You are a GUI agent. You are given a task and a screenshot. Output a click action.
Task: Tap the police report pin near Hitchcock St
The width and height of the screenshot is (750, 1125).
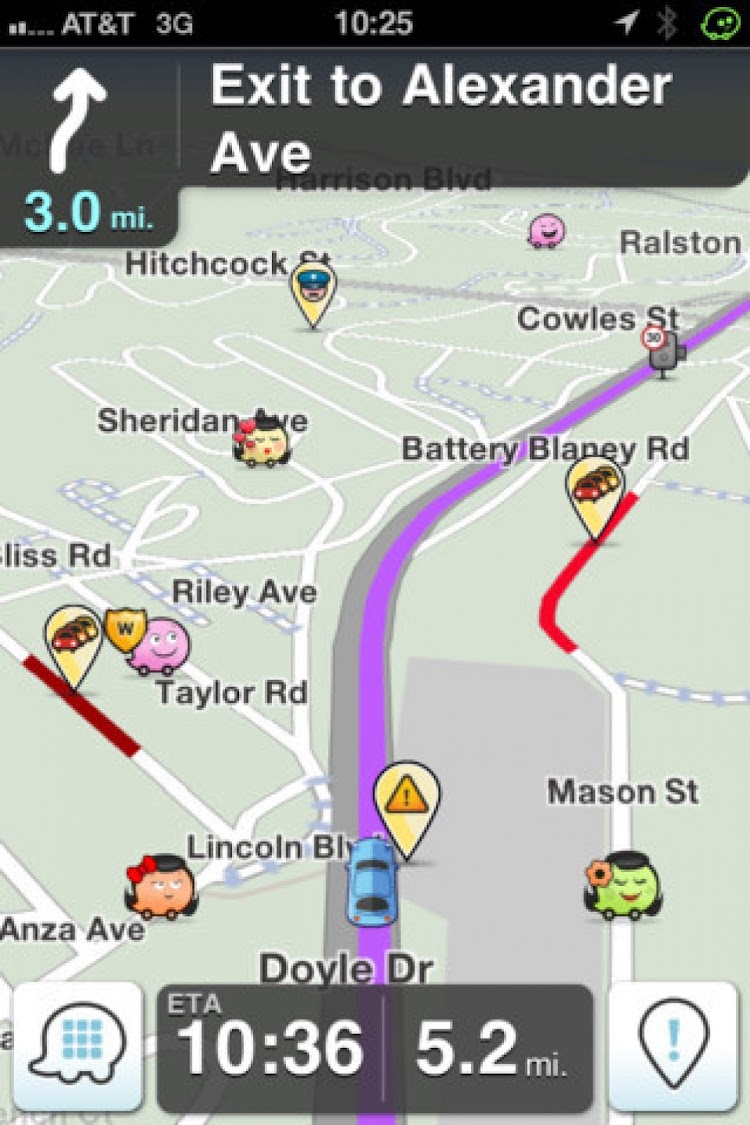pyautogui.click(x=313, y=292)
